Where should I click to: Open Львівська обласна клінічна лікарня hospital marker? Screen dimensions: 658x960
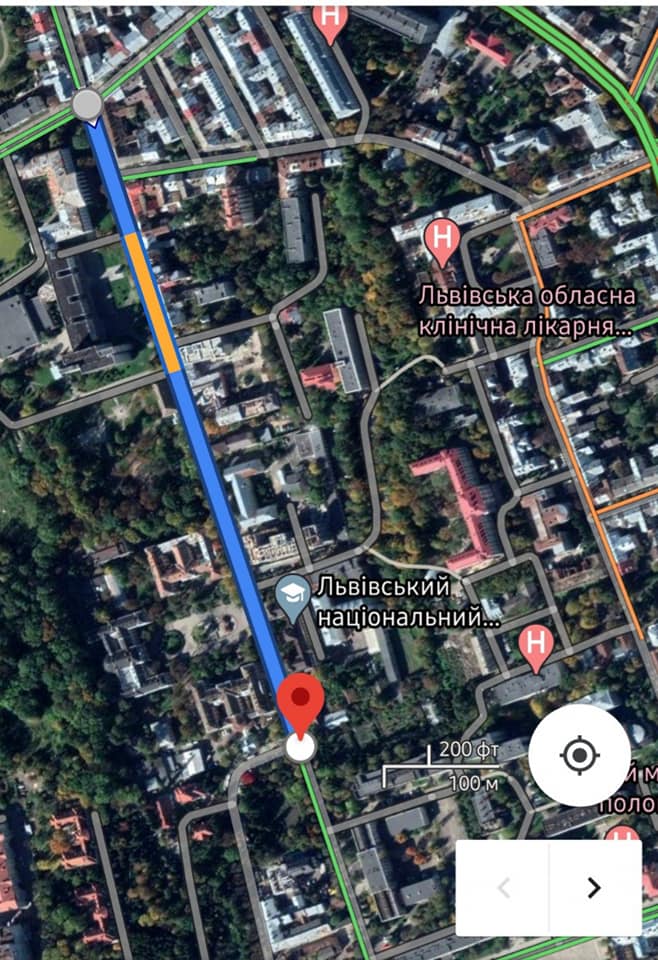click(x=441, y=241)
